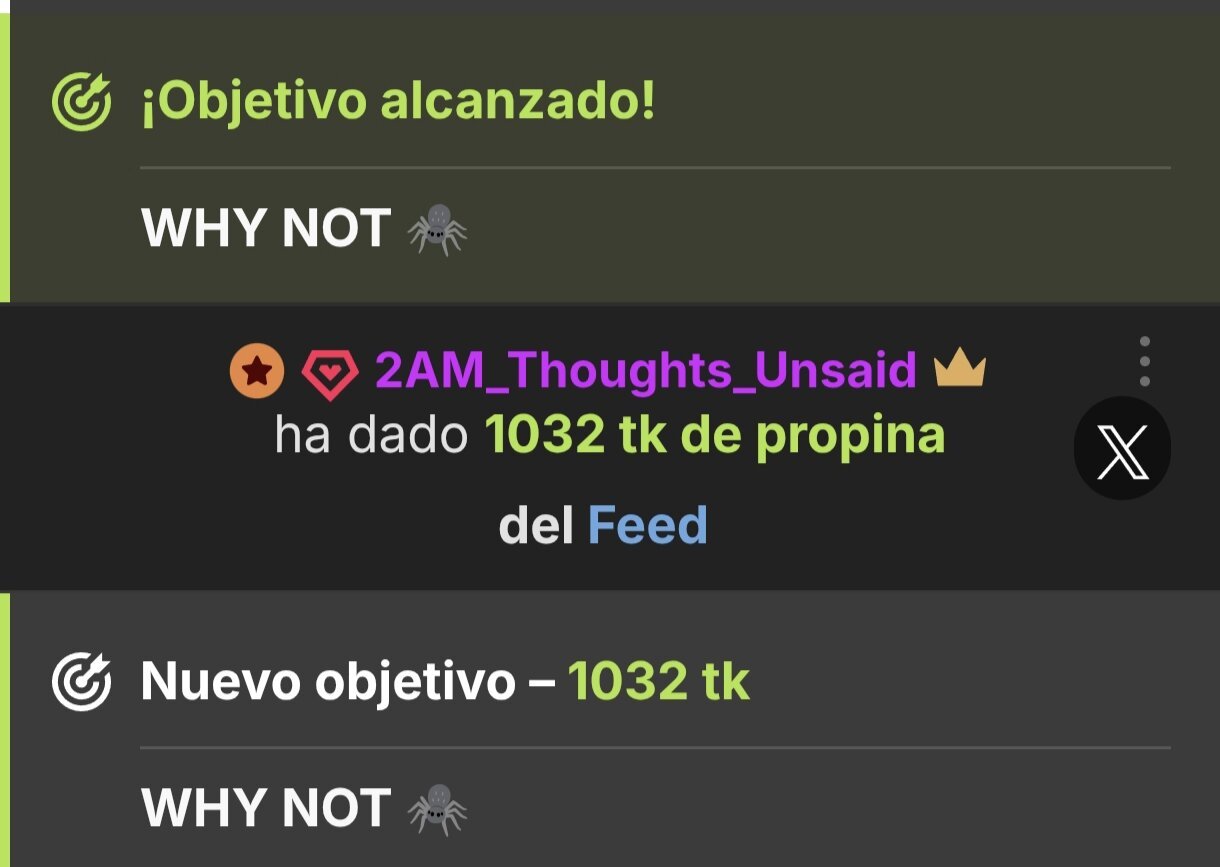
Task: Open the 2AM_Thoughts_Unsaid user profile
Action: [x=645, y=371]
